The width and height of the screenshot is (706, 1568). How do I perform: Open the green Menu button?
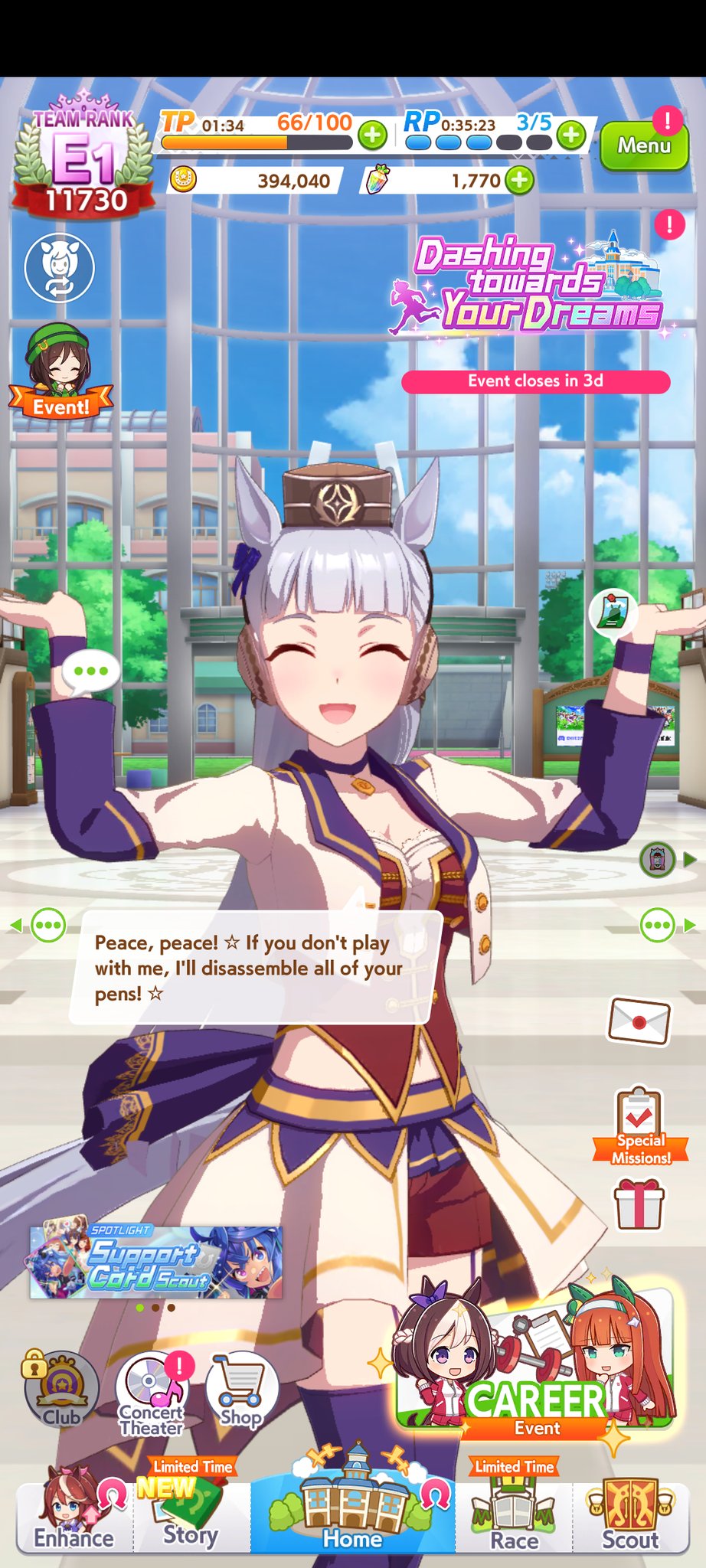click(643, 145)
